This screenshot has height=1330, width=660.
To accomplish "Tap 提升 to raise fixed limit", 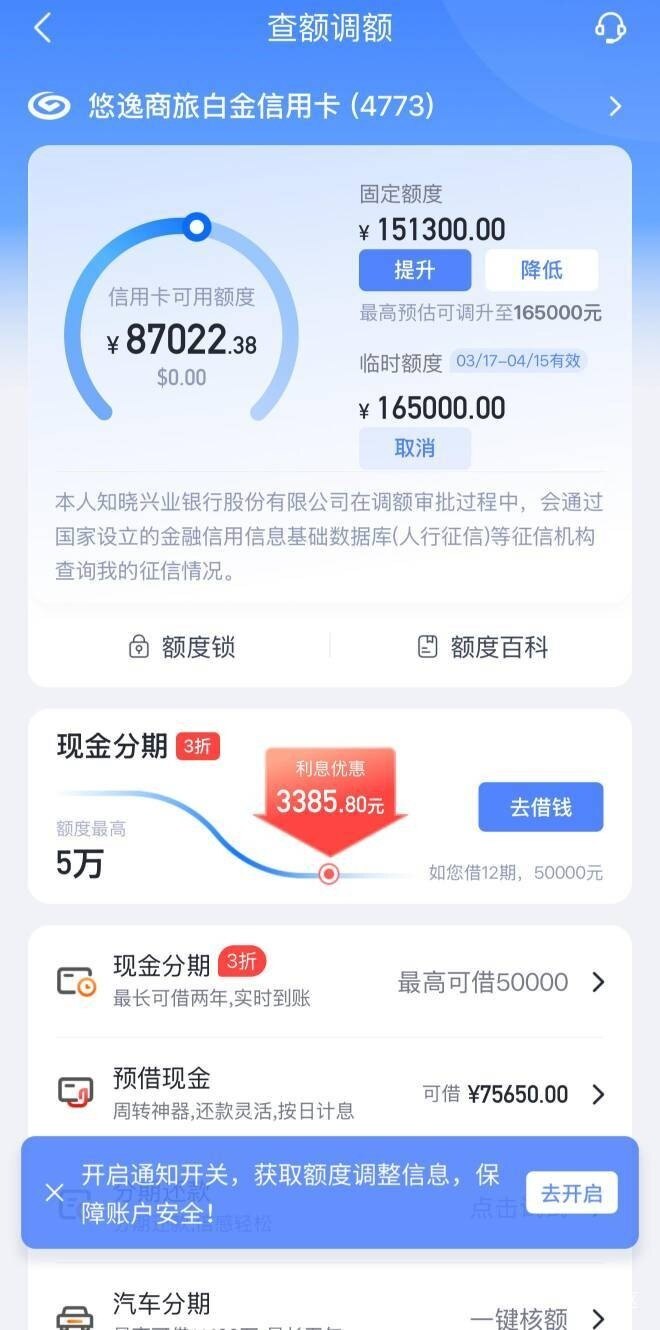I will click(x=415, y=270).
